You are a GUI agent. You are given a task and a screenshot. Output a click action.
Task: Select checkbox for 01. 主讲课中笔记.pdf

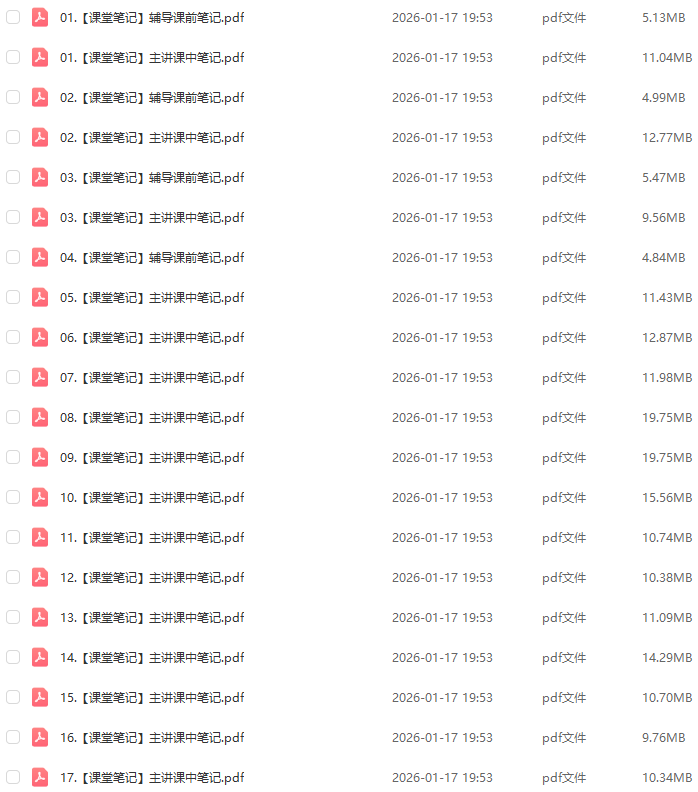[x=13, y=58]
